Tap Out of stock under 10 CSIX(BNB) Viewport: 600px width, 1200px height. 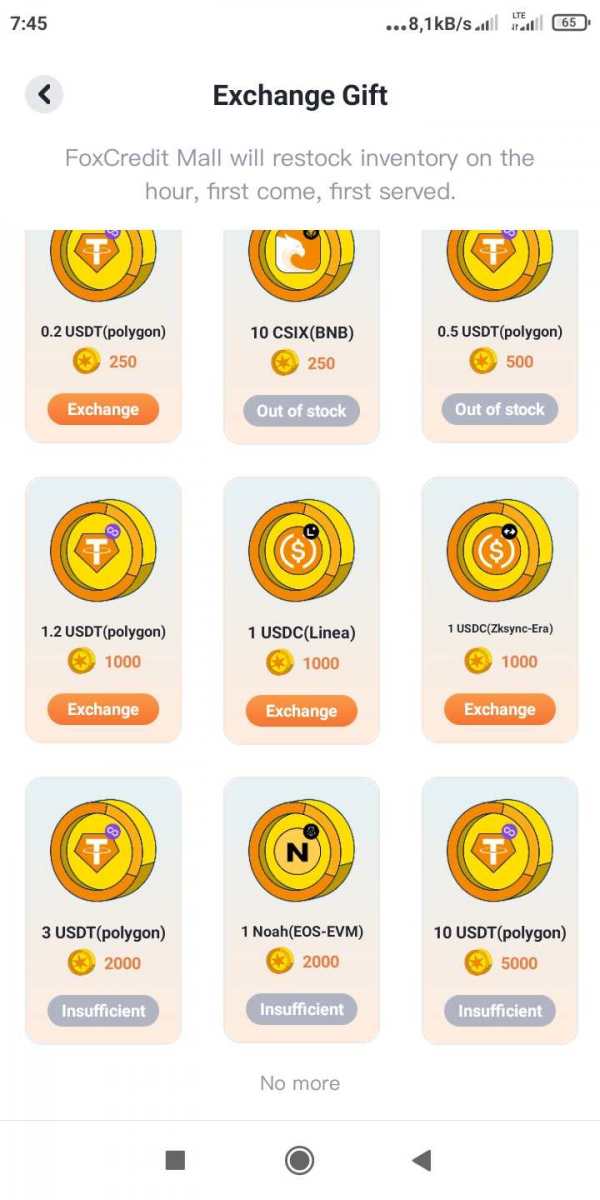click(x=301, y=410)
